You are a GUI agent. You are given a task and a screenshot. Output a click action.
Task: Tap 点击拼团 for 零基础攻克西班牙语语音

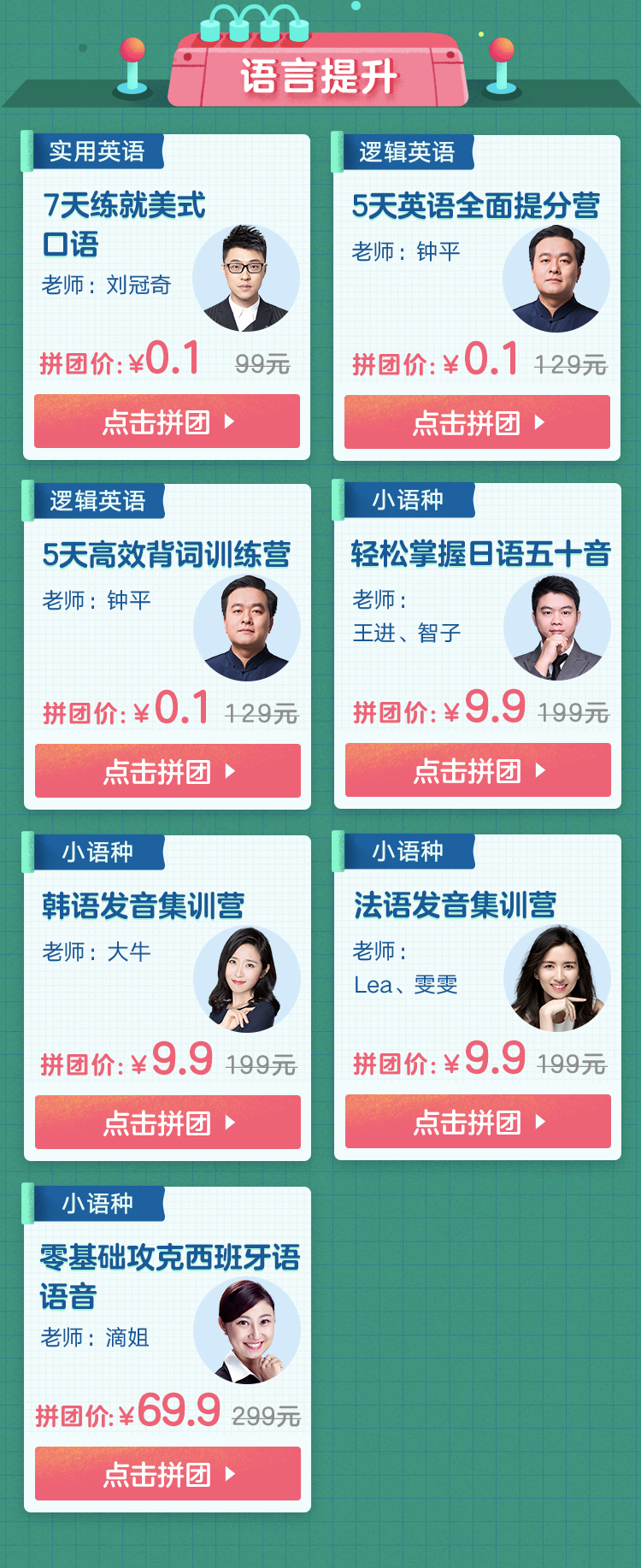[x=168, y=1474]
